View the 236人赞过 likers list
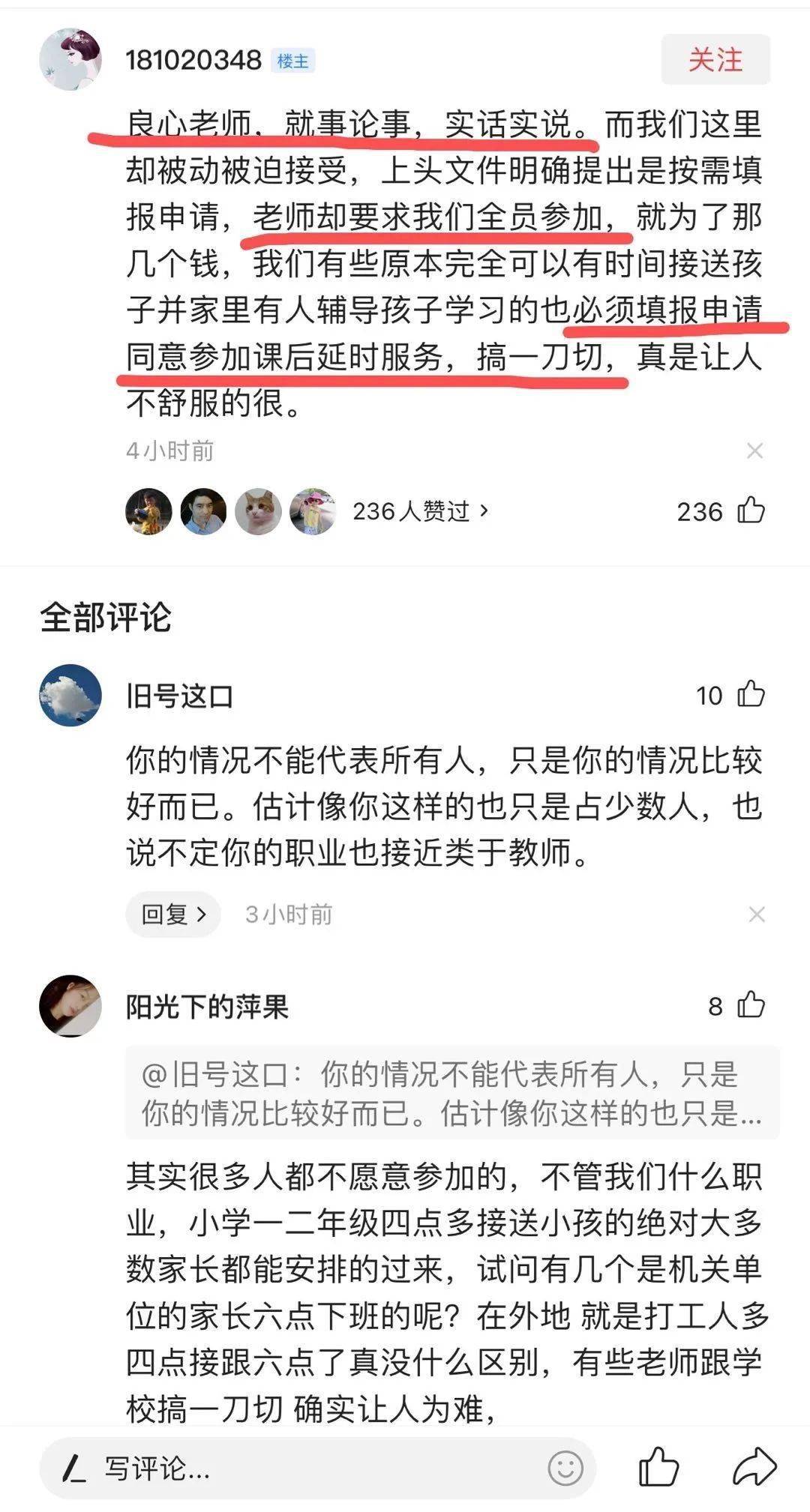The image size is (810, 1512). click(420, 511)
